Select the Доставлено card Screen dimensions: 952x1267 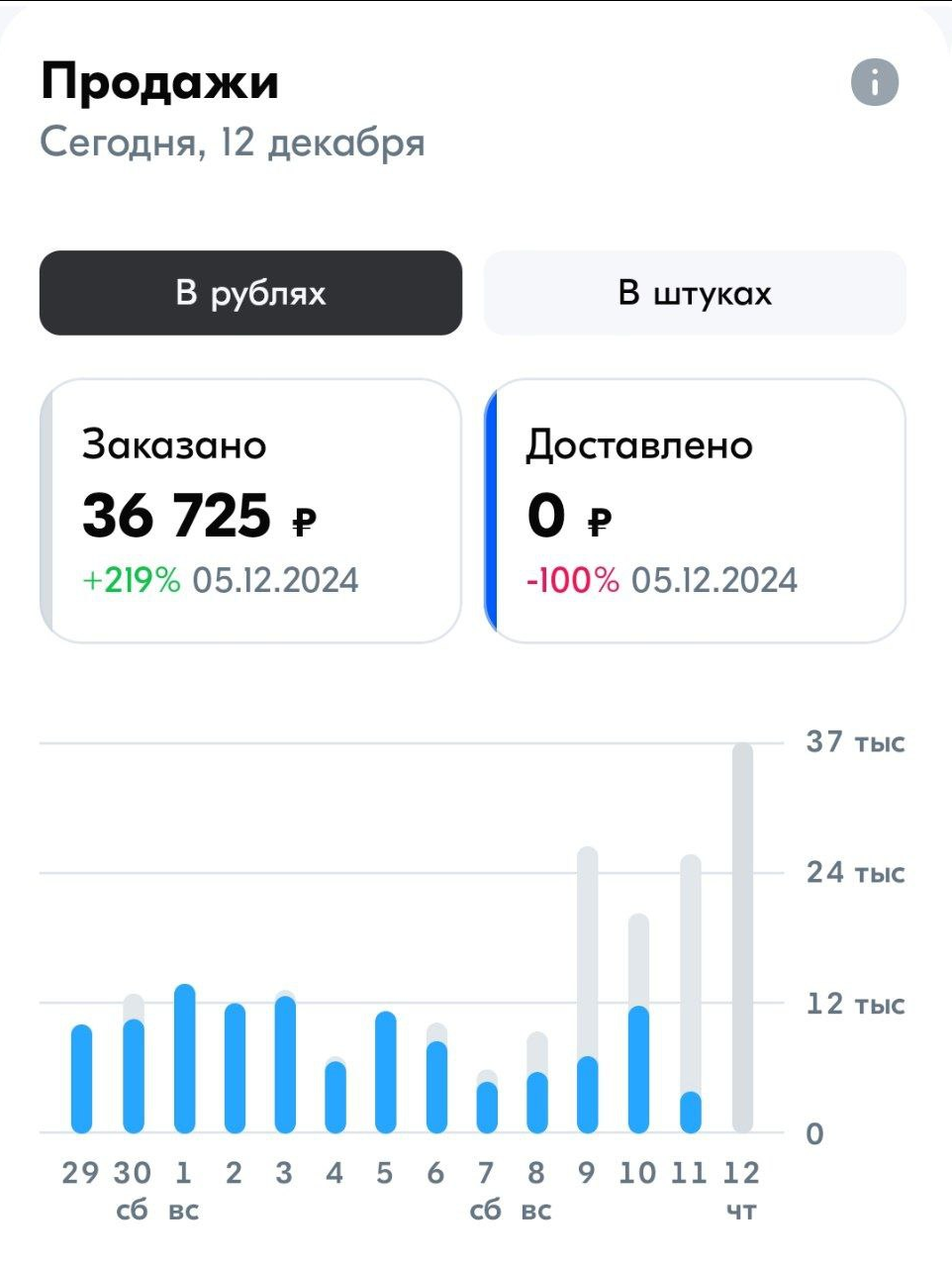pos(695,511)
